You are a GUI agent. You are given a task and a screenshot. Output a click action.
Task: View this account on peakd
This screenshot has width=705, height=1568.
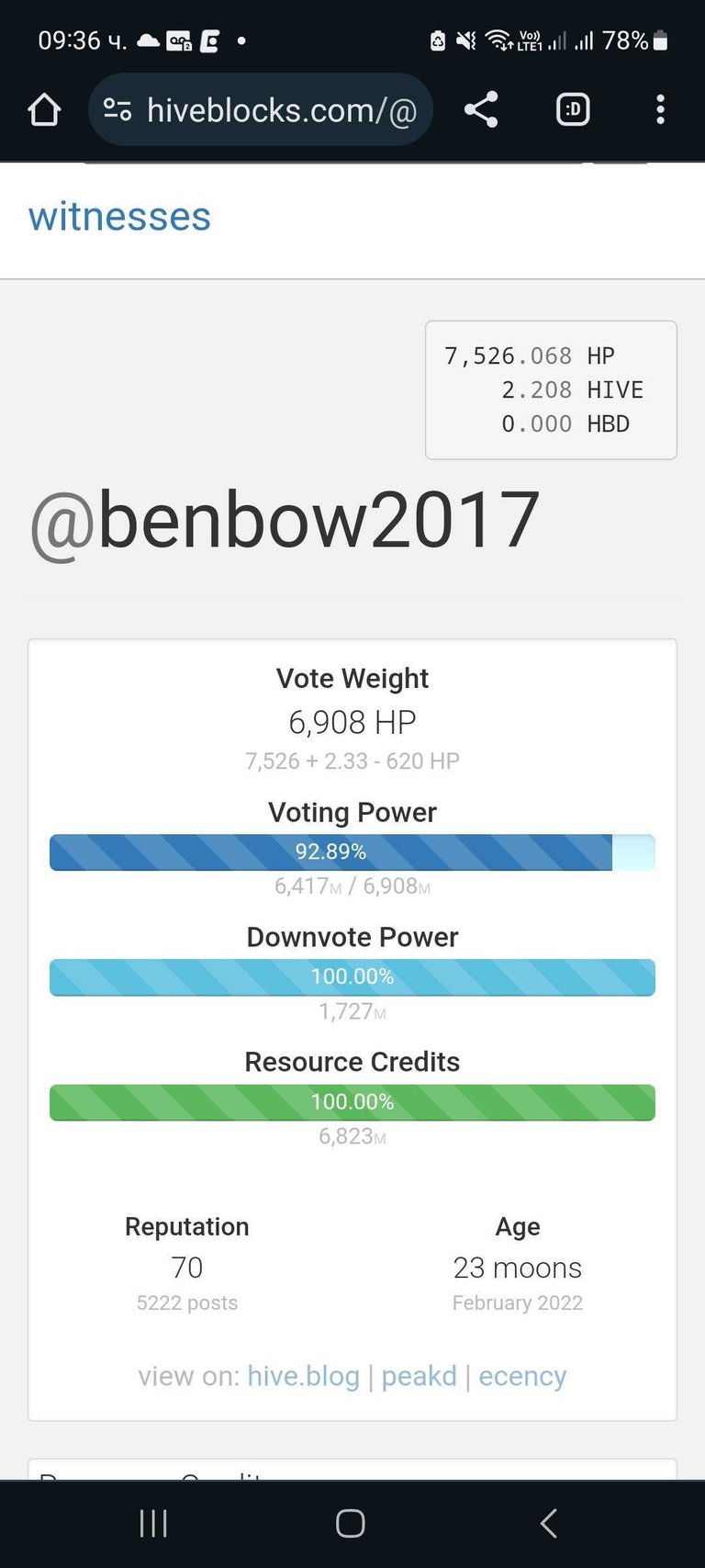pyautogui.click(x=419, y=1376)
